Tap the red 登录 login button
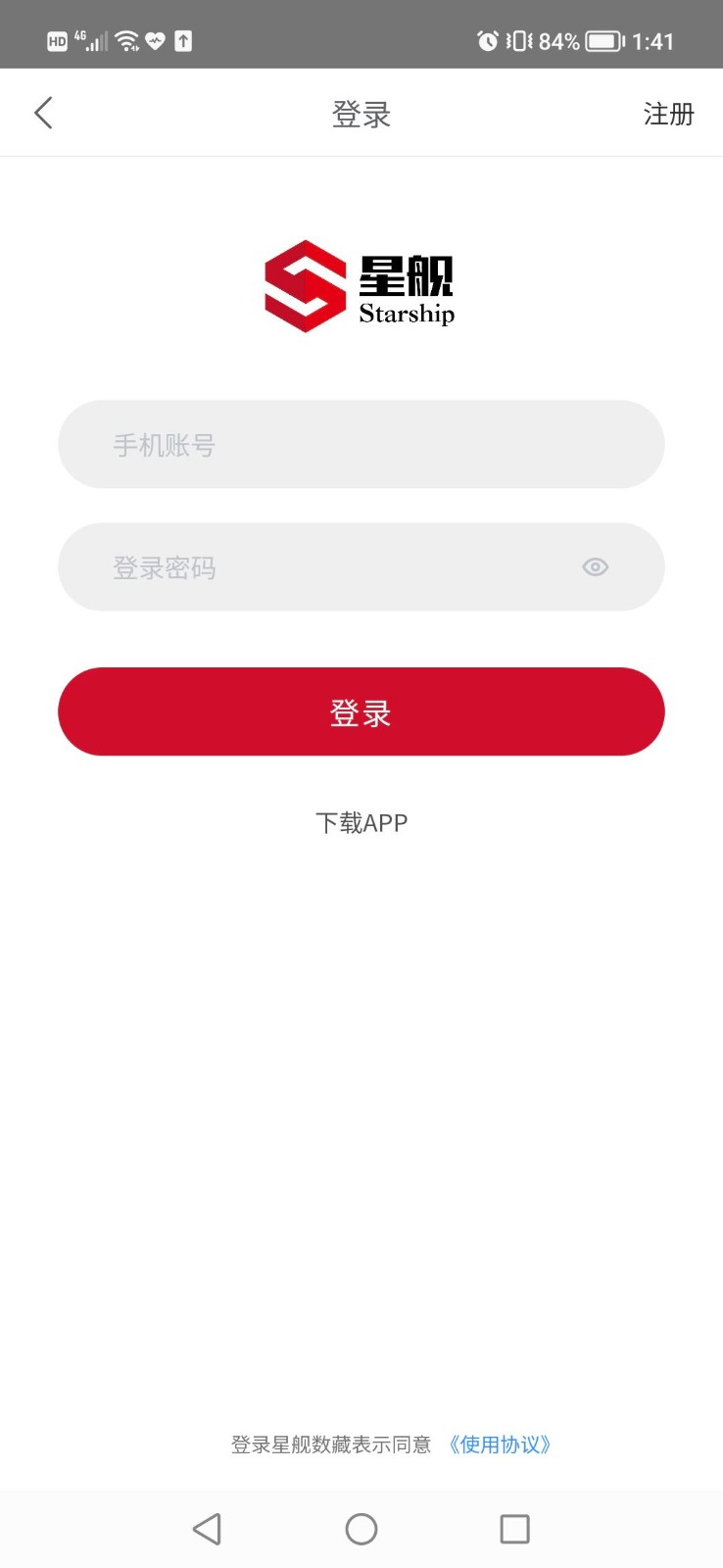The image size is (723, 1568). (361, 711)
